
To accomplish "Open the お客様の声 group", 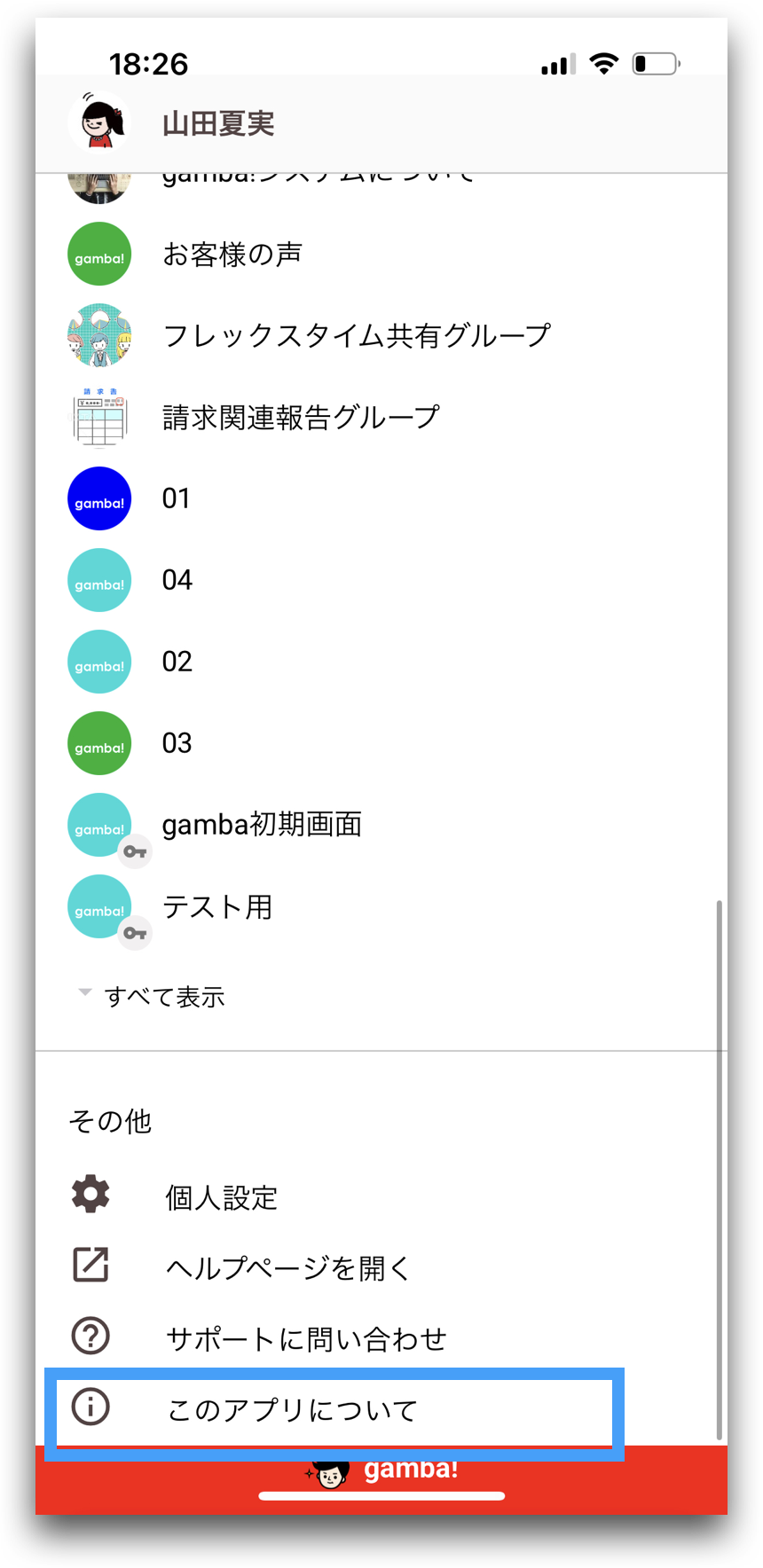I will pos(381,255).
